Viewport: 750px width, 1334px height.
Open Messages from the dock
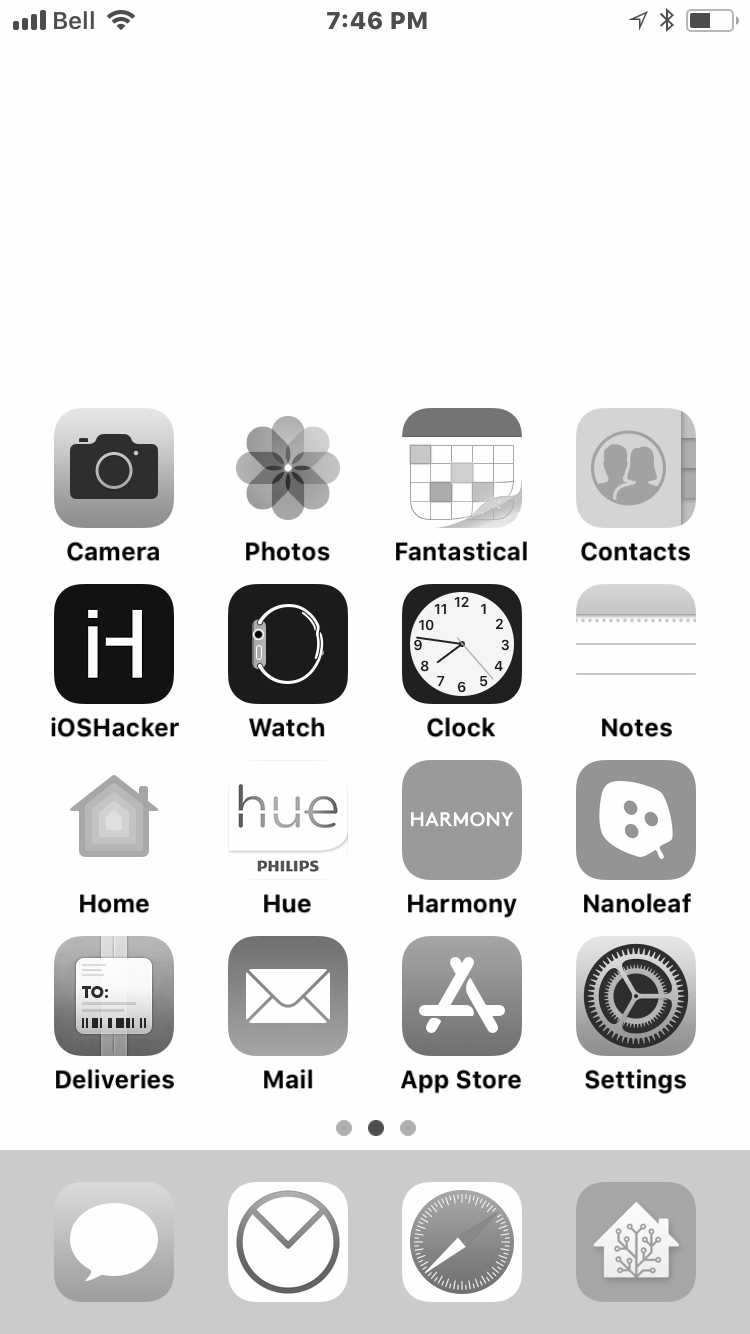(x=114, y=1242)
